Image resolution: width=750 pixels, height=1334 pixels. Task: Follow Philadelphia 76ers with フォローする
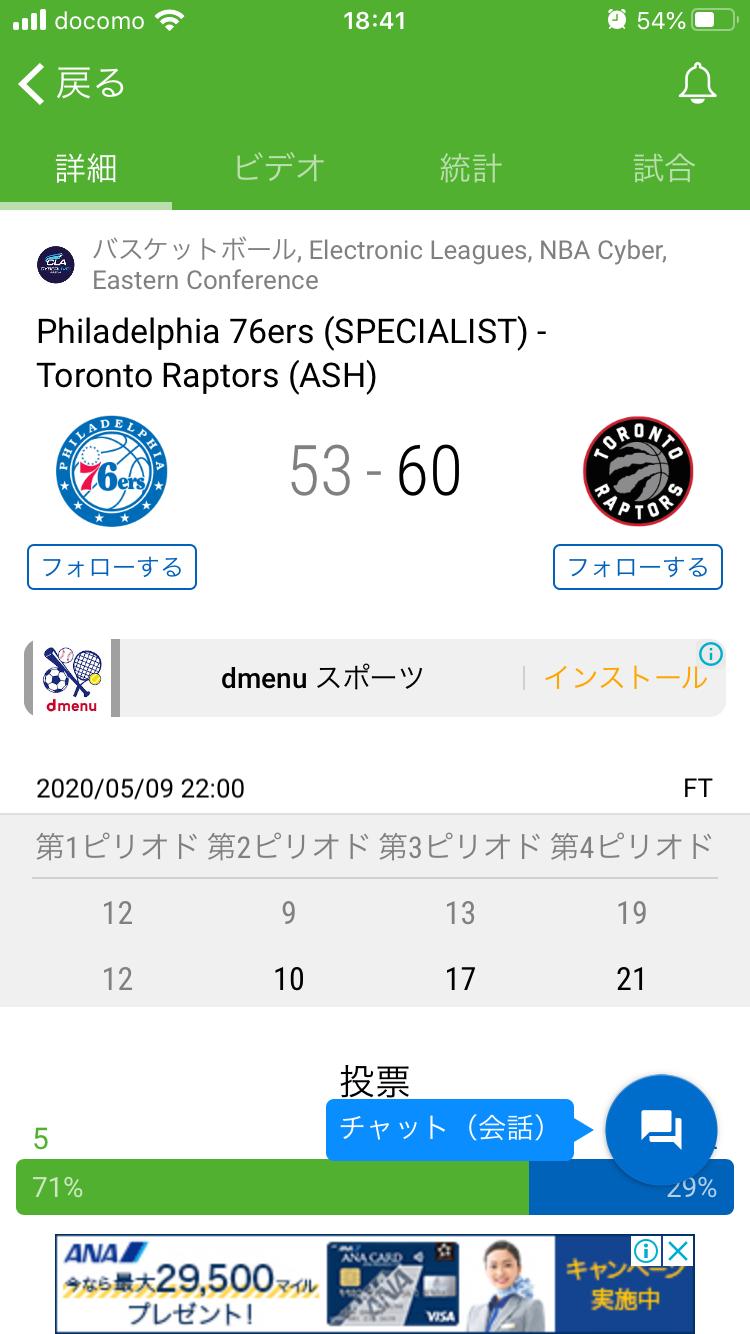click(112, 568)
